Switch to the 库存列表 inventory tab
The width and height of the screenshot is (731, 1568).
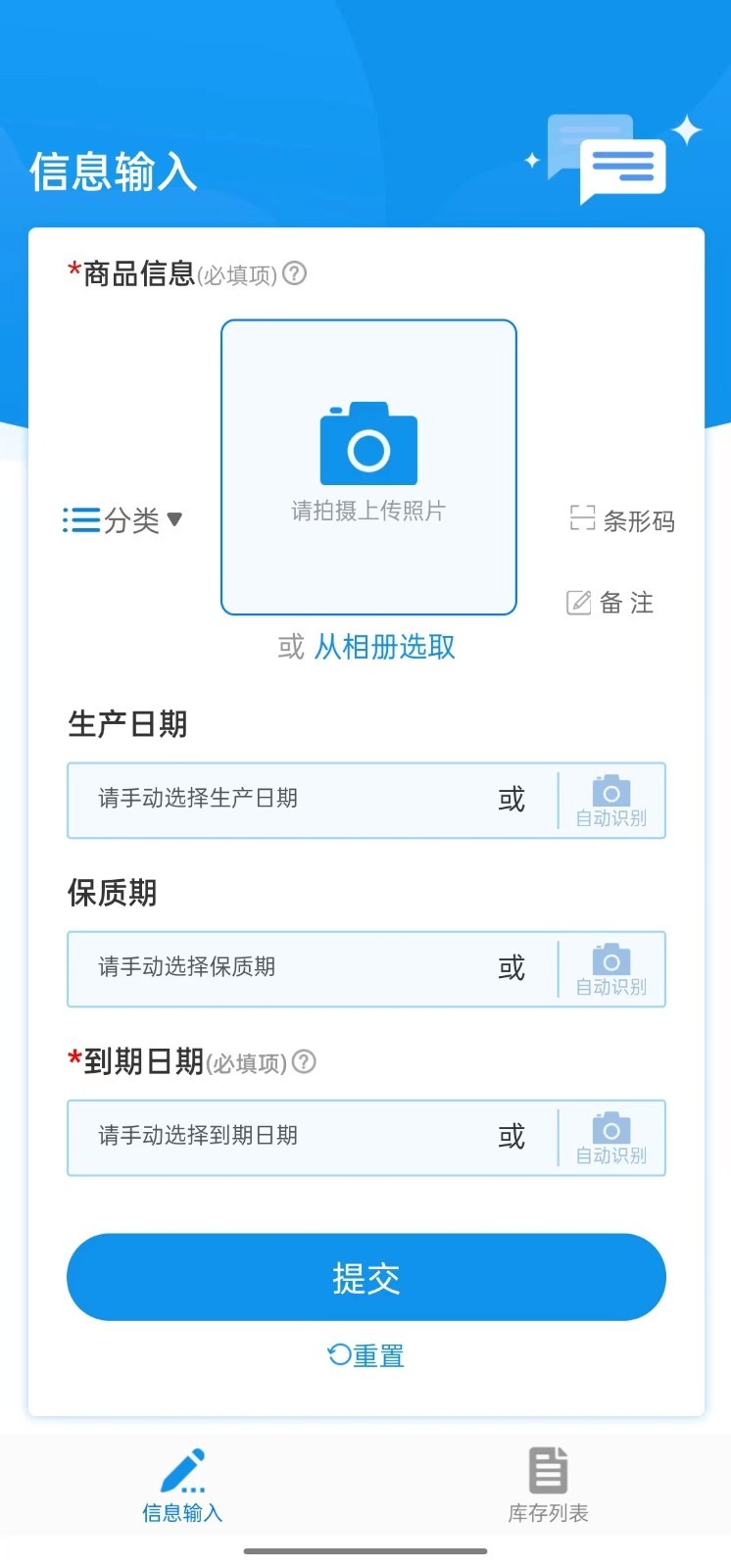(547, 1485)
